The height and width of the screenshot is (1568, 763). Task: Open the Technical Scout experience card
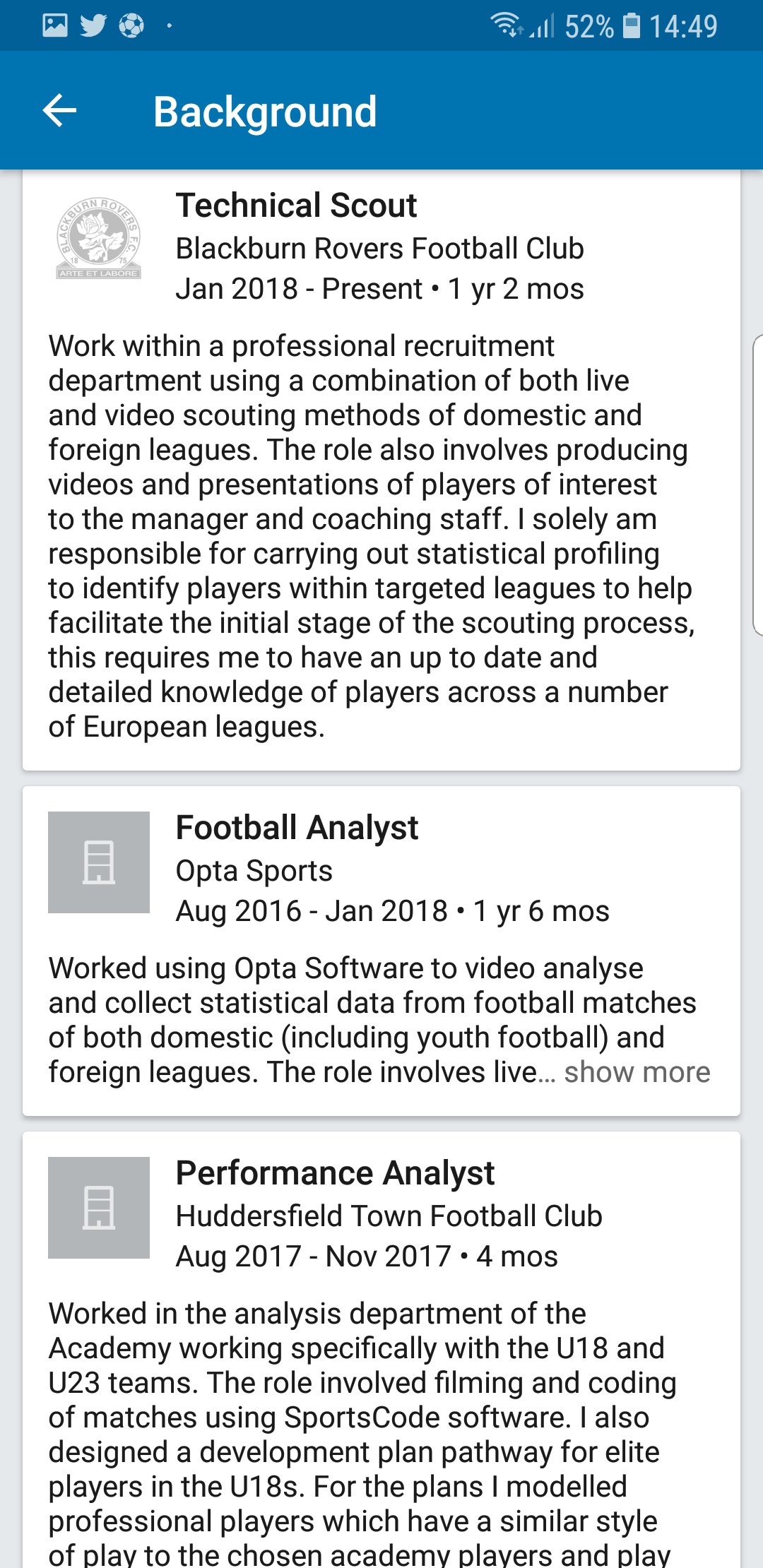381,470
